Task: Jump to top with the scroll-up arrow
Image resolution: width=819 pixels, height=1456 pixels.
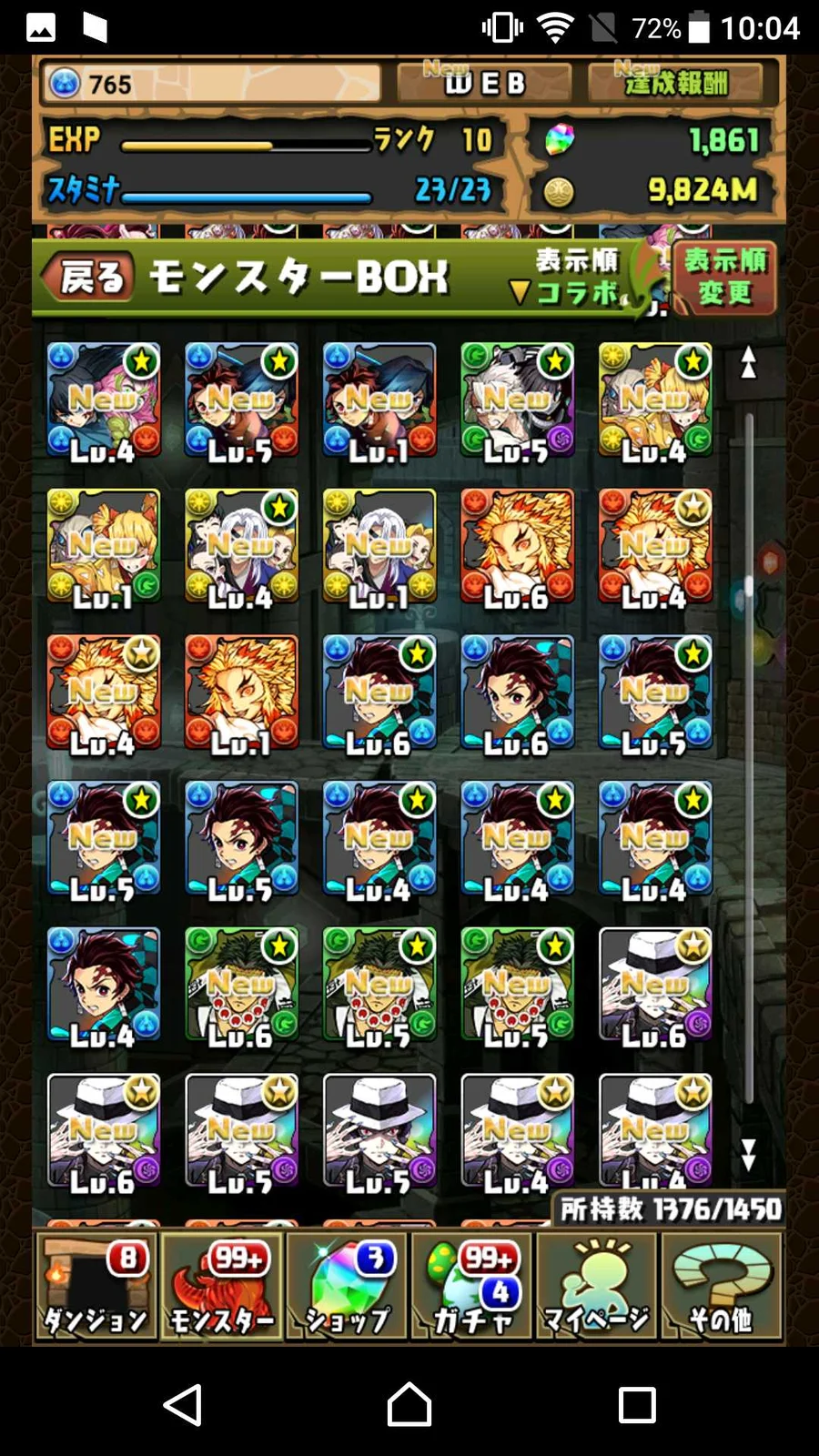Action: [x=748, y=363]
